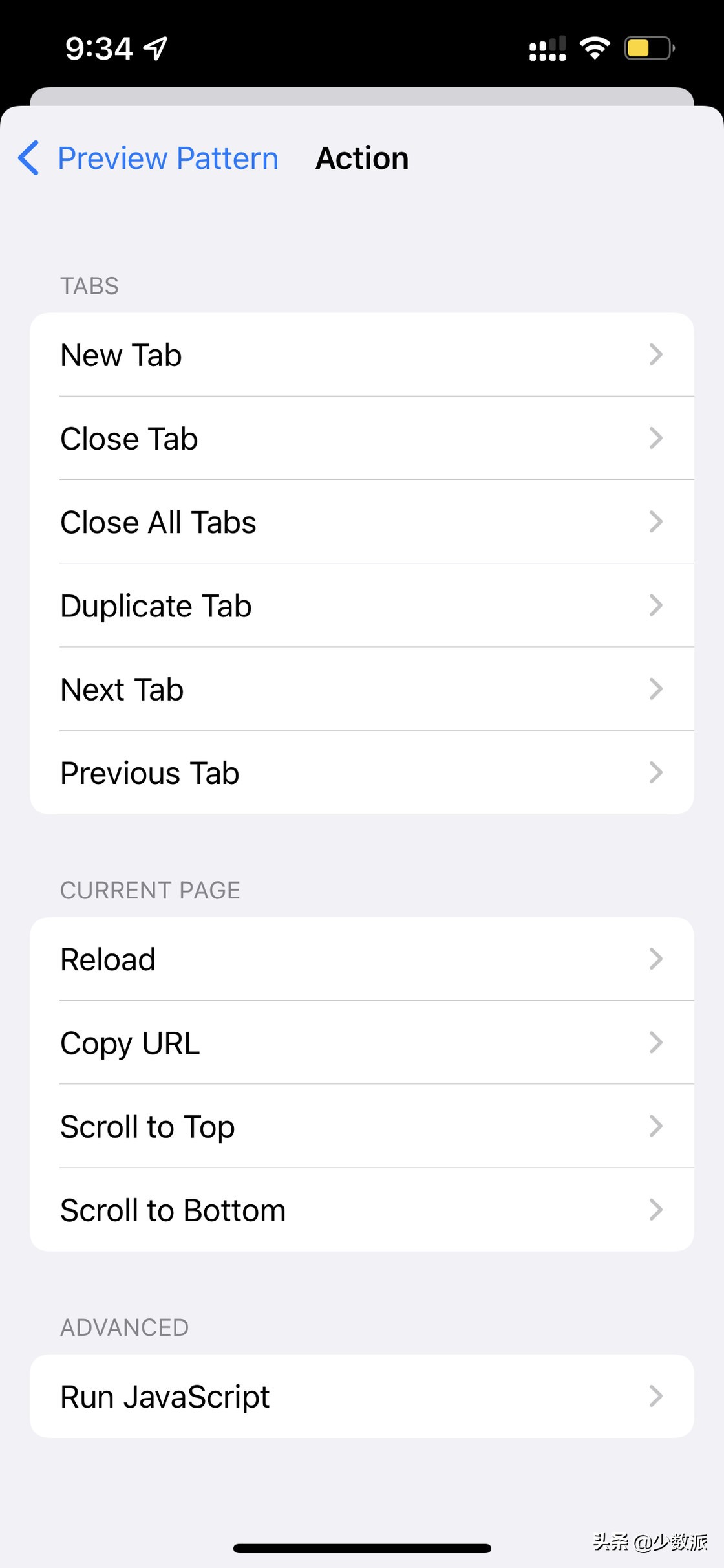
Task: Tap the Previous Tab row
Action: 362,772
